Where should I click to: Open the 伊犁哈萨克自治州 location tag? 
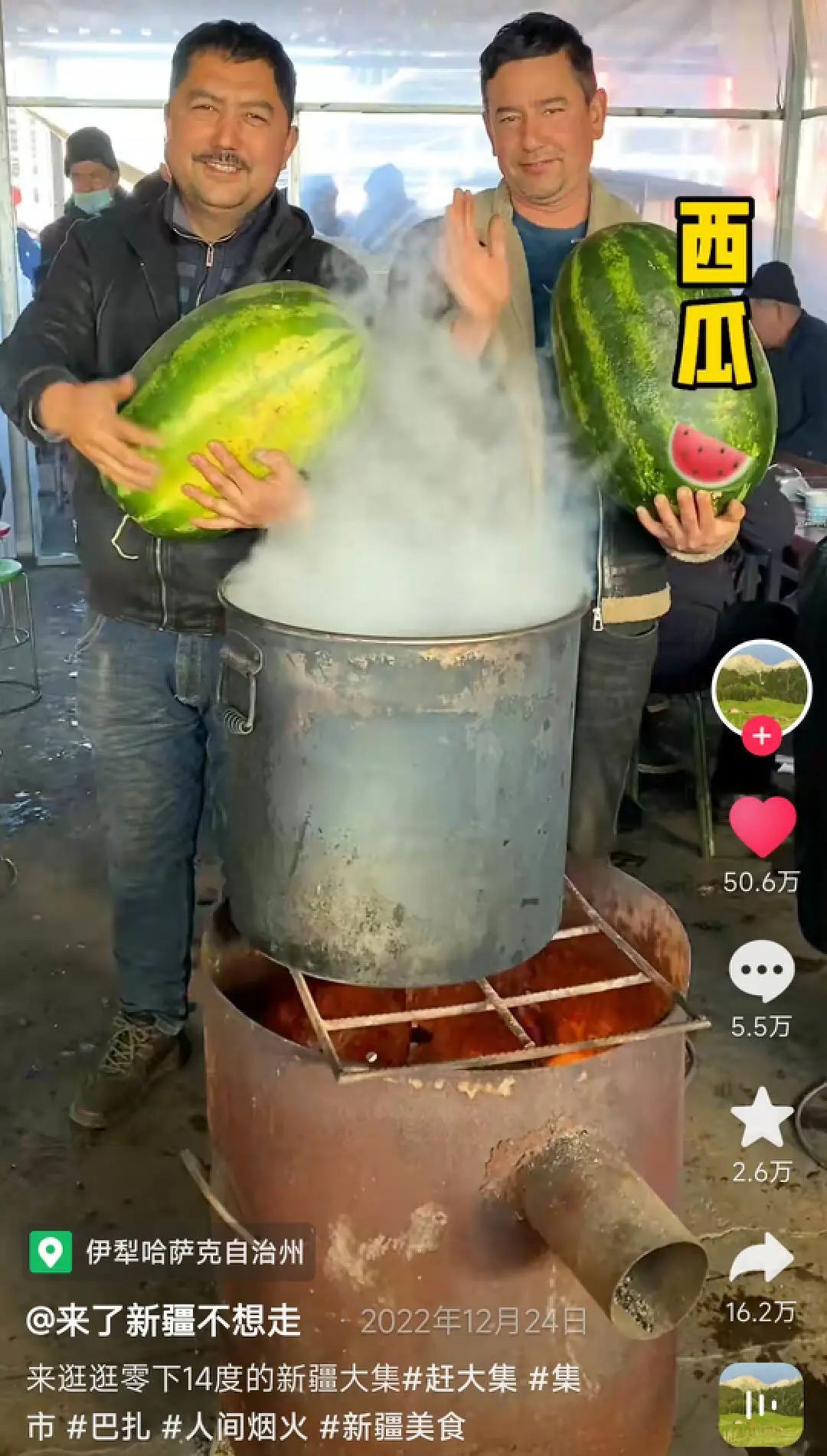[x=168, y=1252]
